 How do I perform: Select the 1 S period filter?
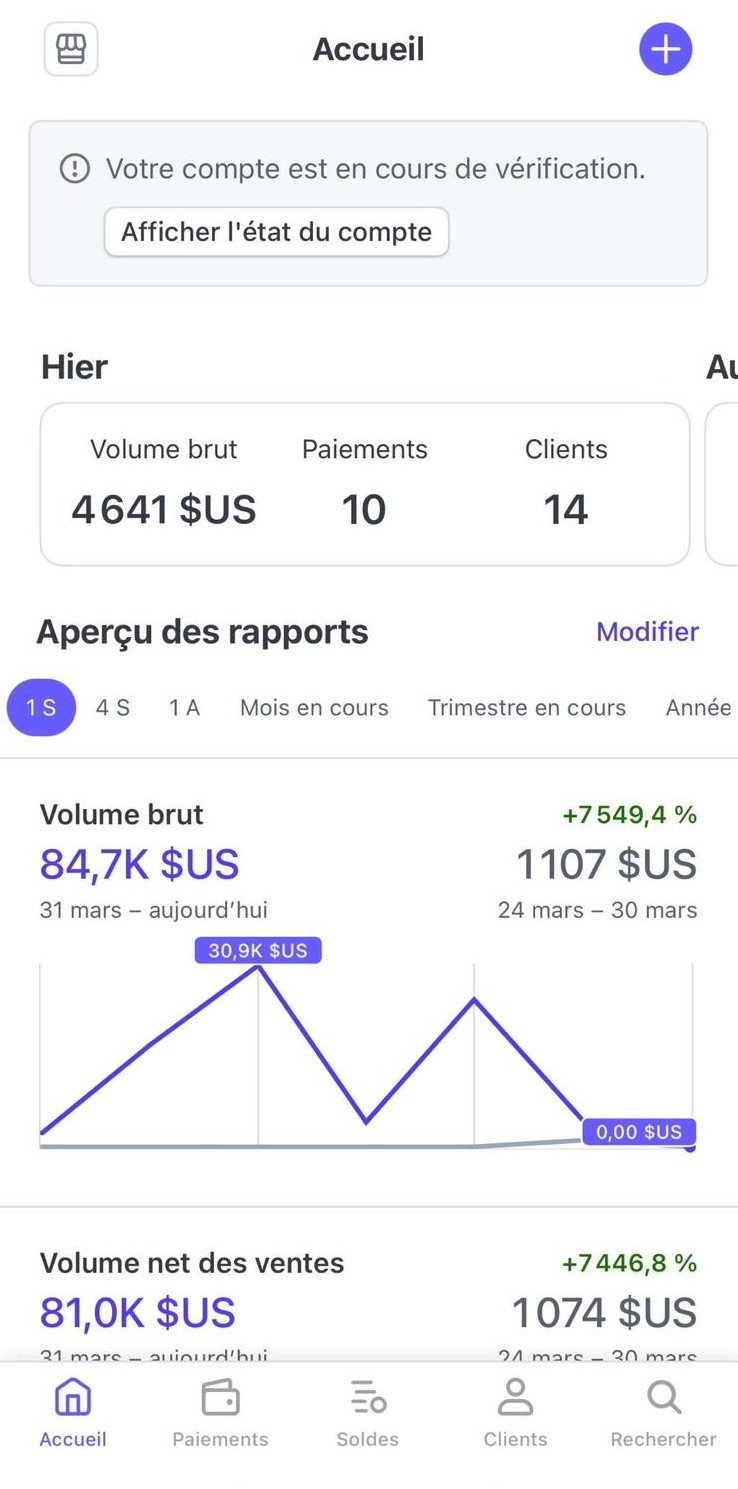click(41, 708)
